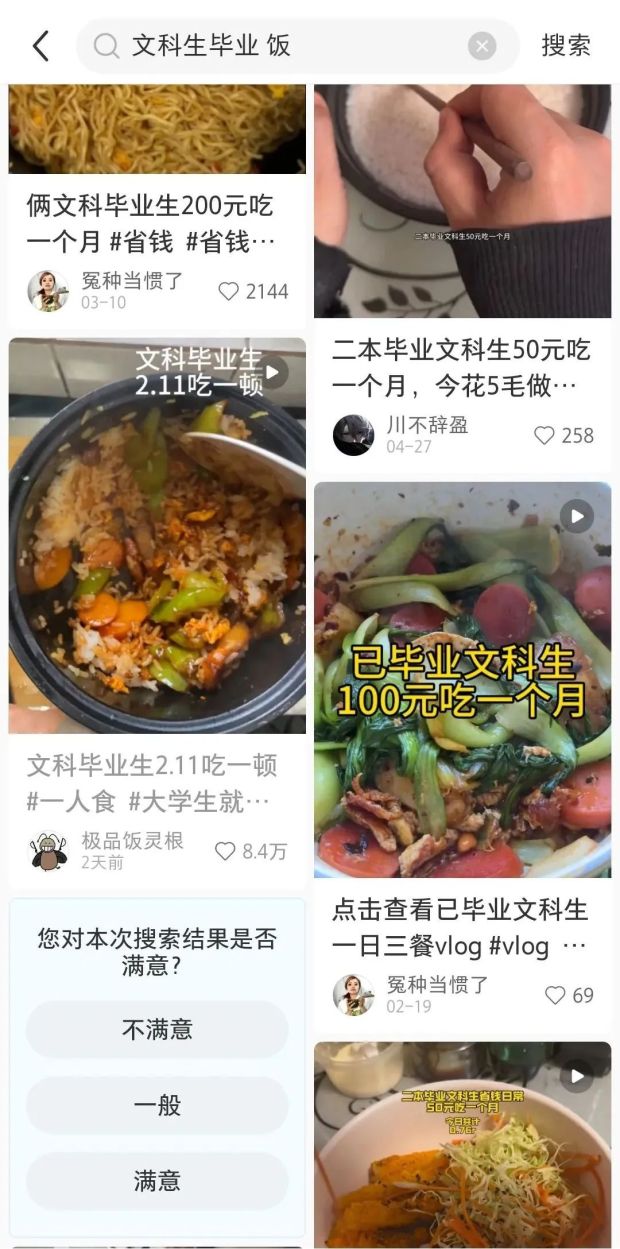
Task: Clear the search query text
Action: [x=482, y=46]
